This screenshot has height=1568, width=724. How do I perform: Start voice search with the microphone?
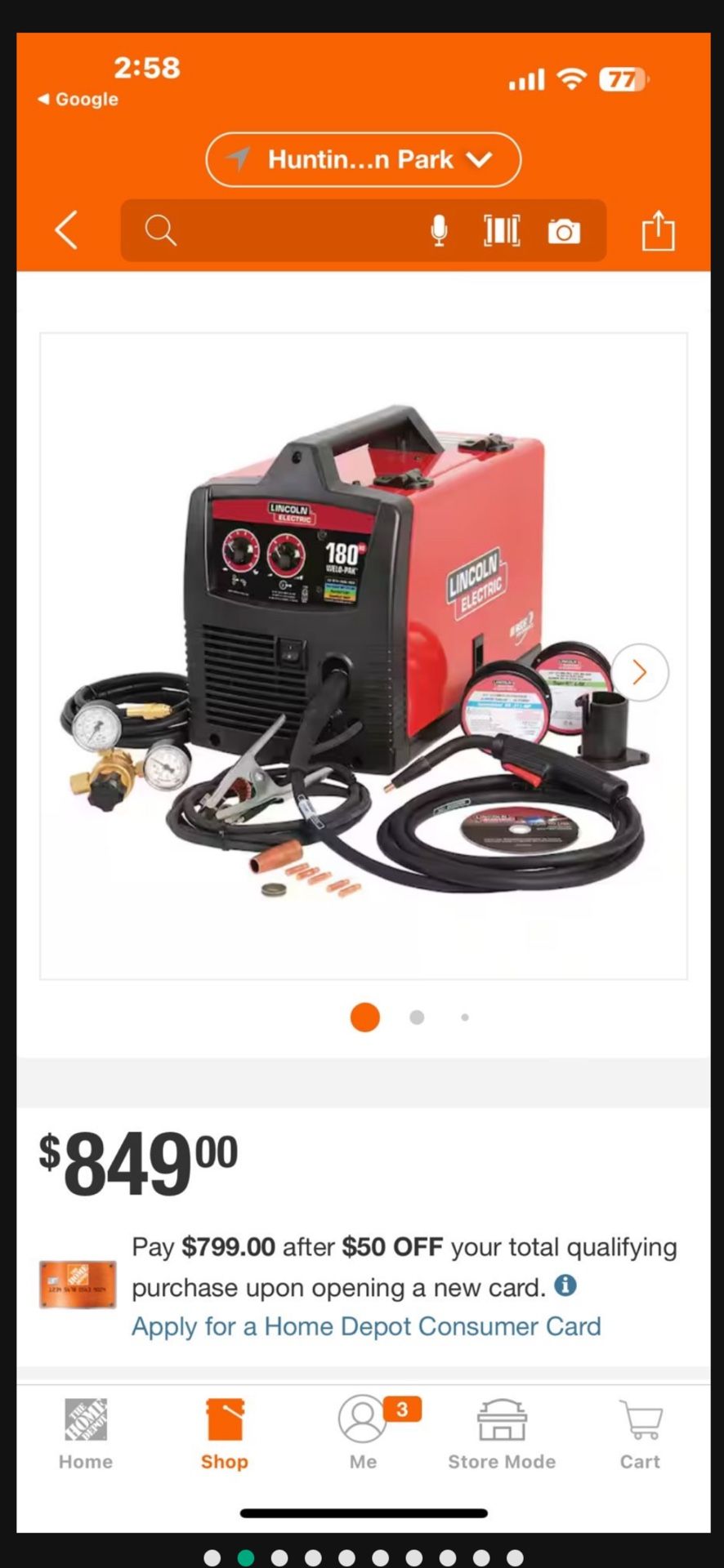tap(439, 231)
